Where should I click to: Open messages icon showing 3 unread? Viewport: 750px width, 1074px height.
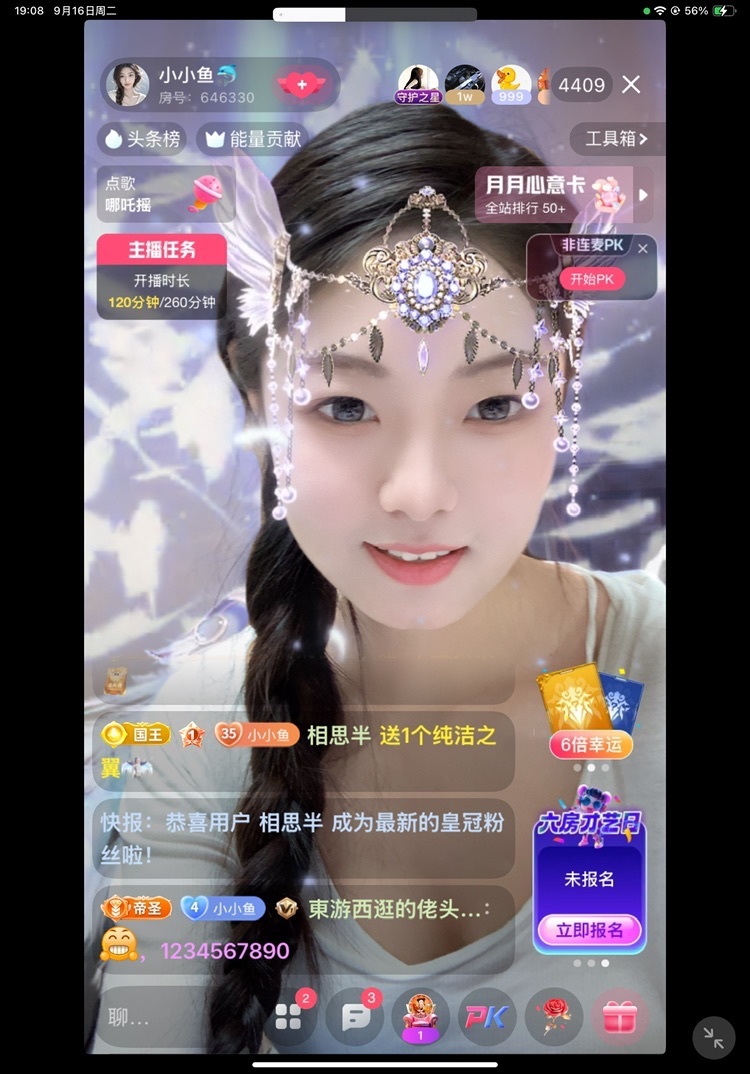[355, 1017]
